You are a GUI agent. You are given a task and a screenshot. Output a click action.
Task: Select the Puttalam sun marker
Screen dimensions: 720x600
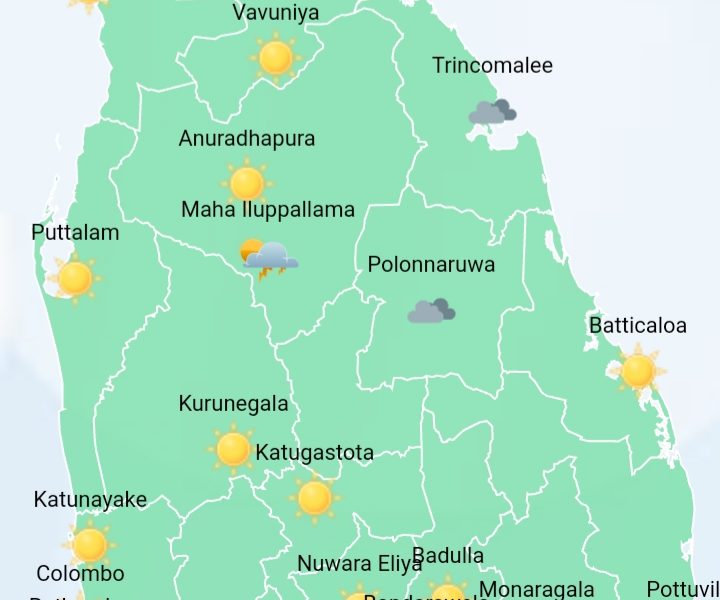click(x=75, y=278)
